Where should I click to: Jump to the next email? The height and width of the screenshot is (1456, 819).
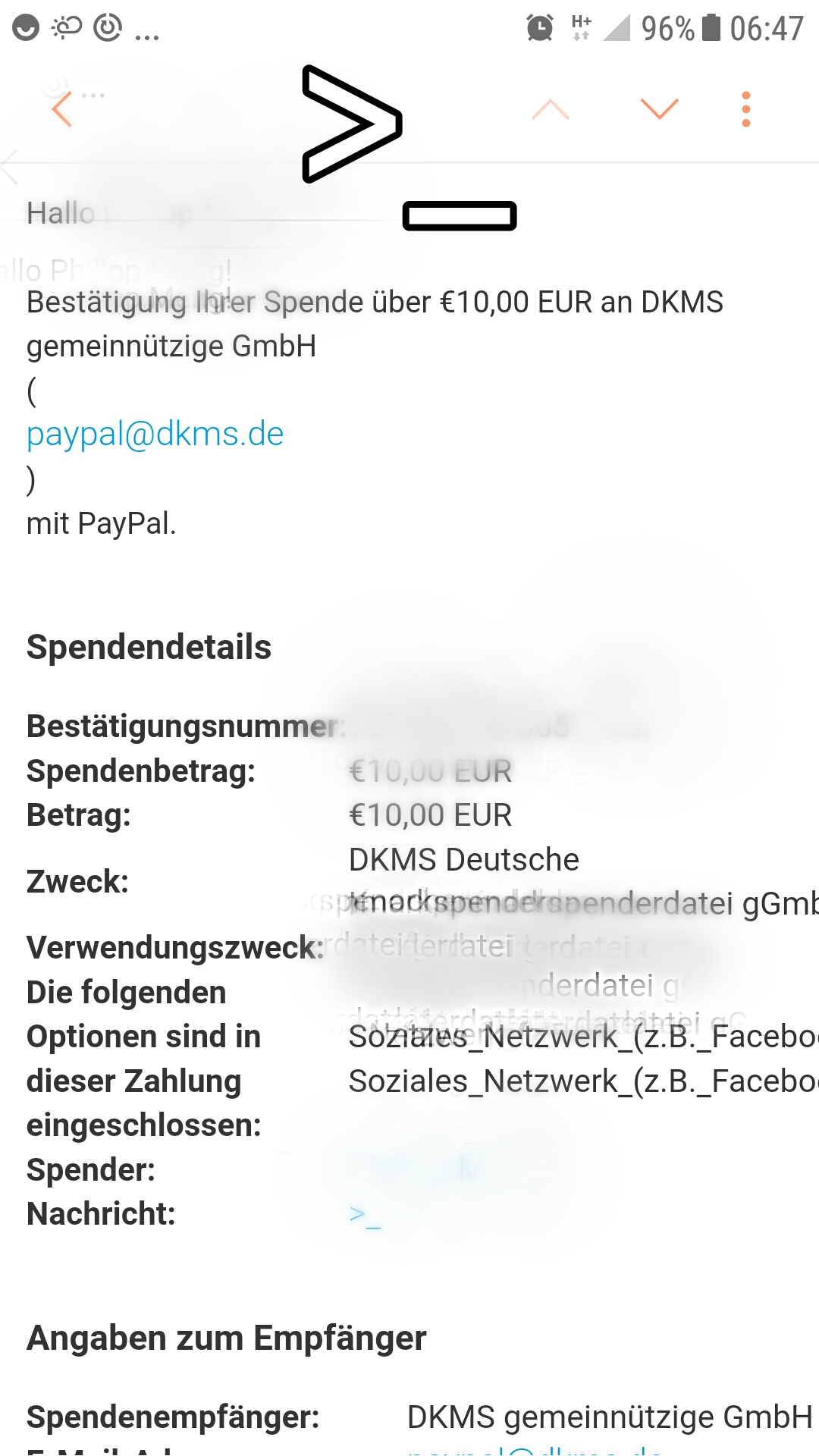coord(660,109)
